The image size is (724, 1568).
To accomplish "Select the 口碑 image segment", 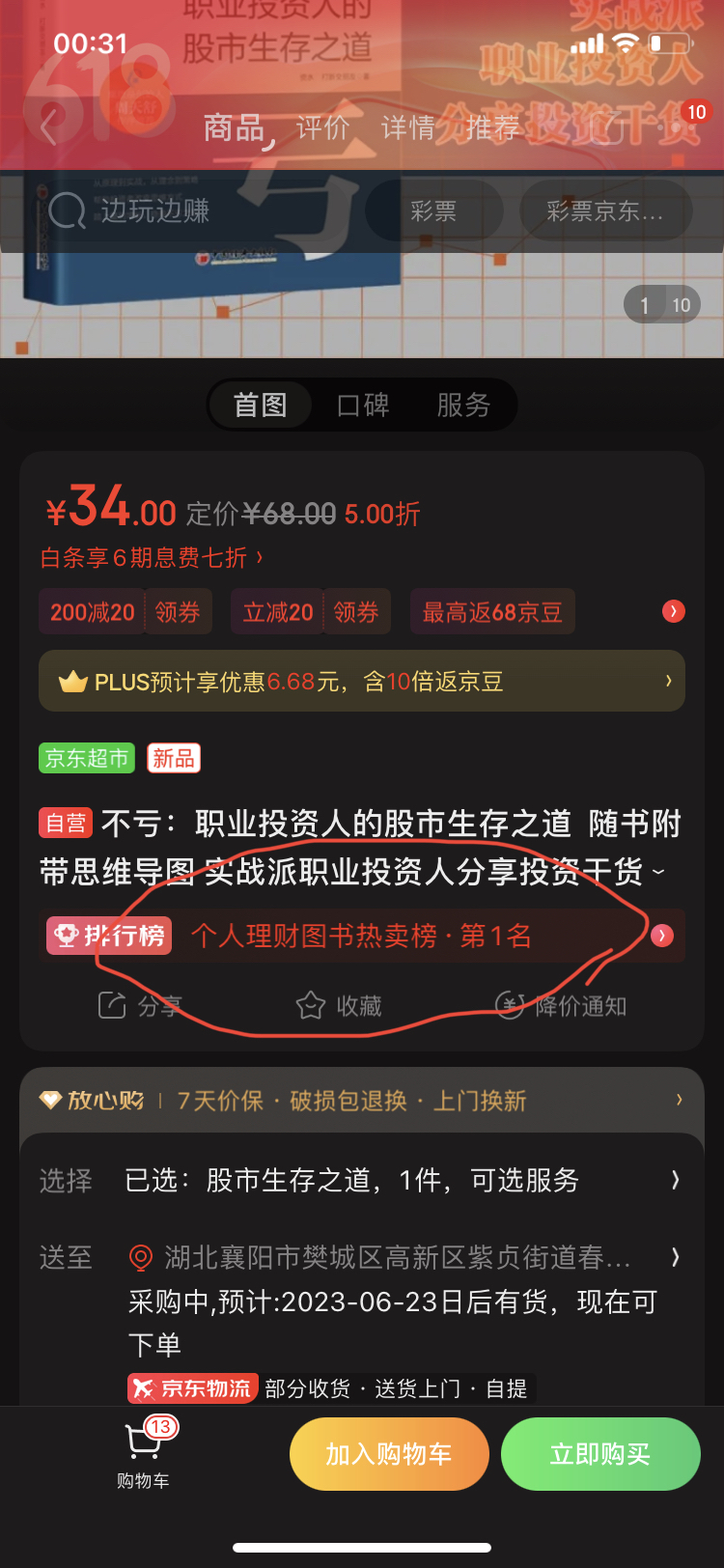I will click(363, 405).
